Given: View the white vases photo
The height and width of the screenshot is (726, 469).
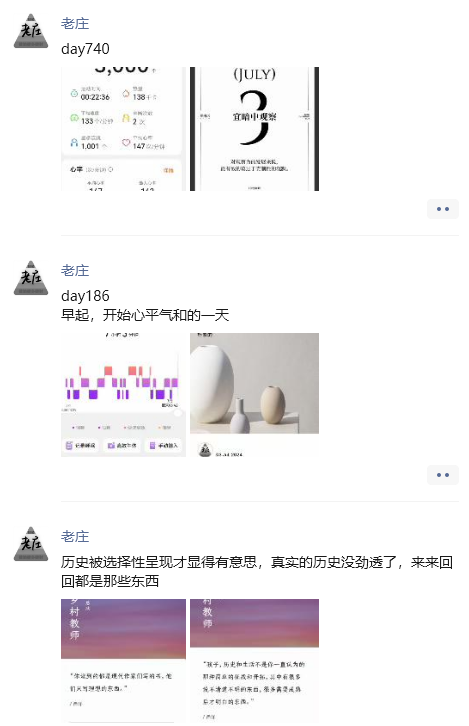Looking at the screenshot, I should click(254, 394).
